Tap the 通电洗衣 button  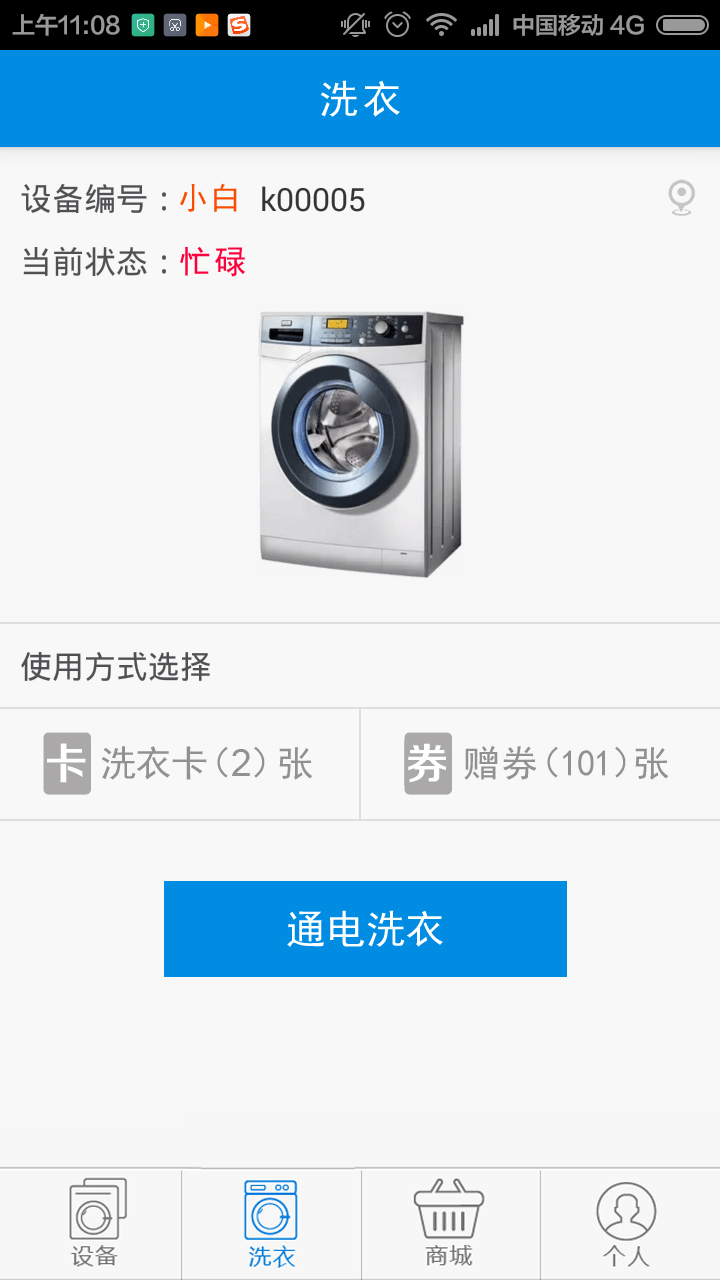(365, 929)
